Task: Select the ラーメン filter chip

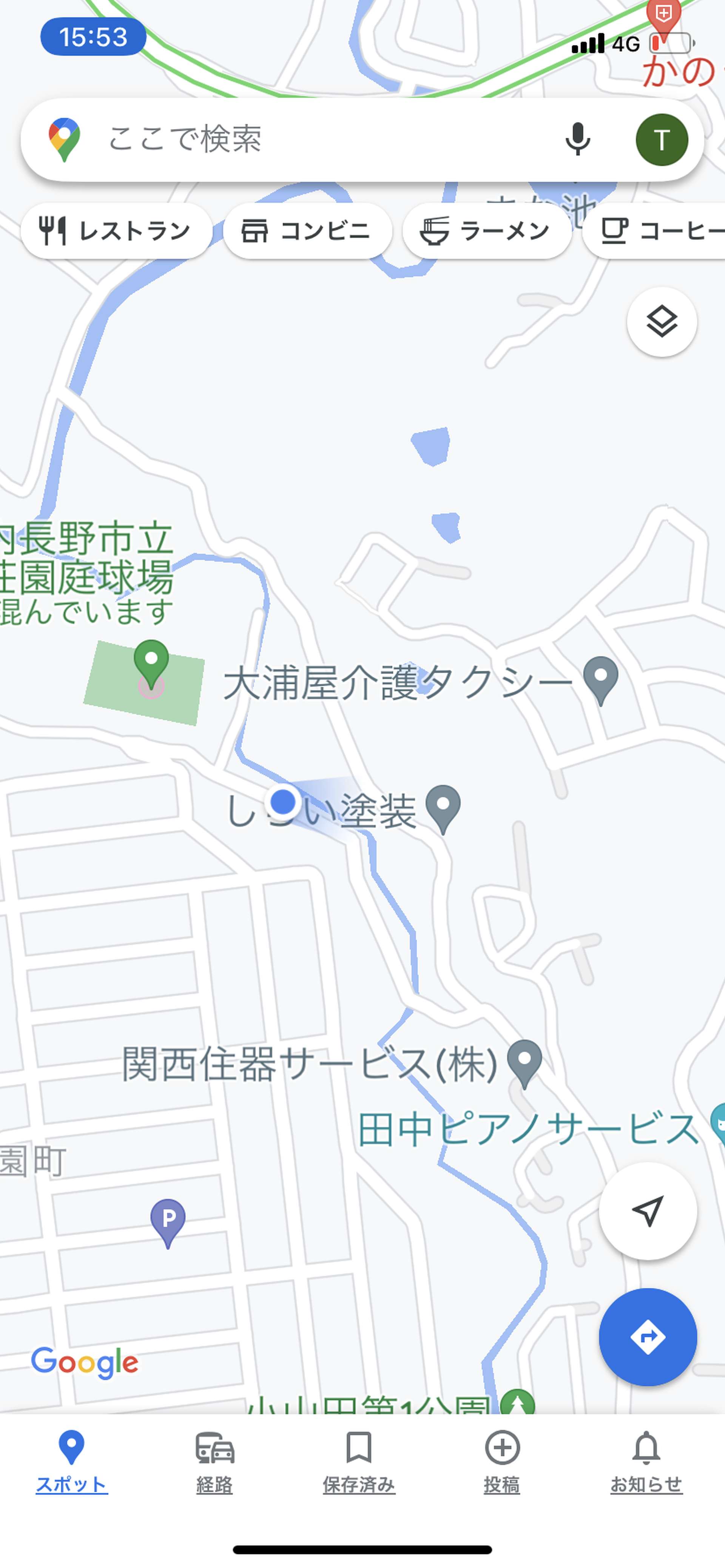Action: [486, 231]
